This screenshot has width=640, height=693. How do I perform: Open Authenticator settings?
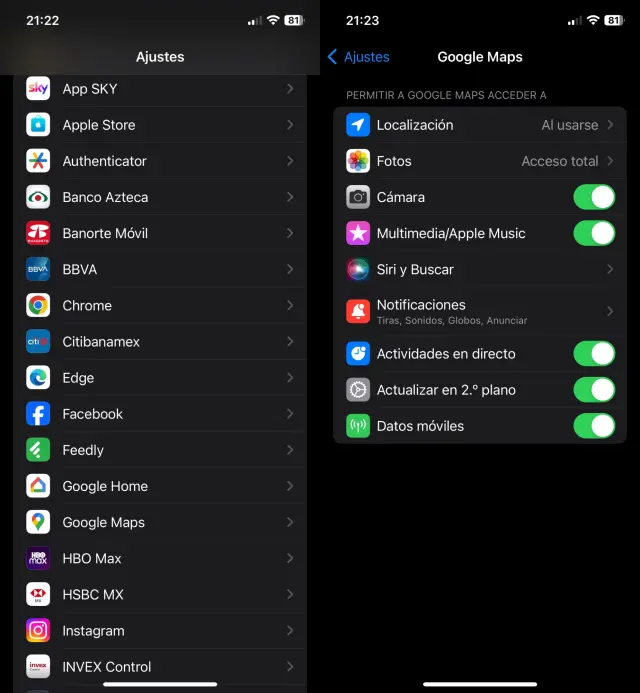pos(160,161)
